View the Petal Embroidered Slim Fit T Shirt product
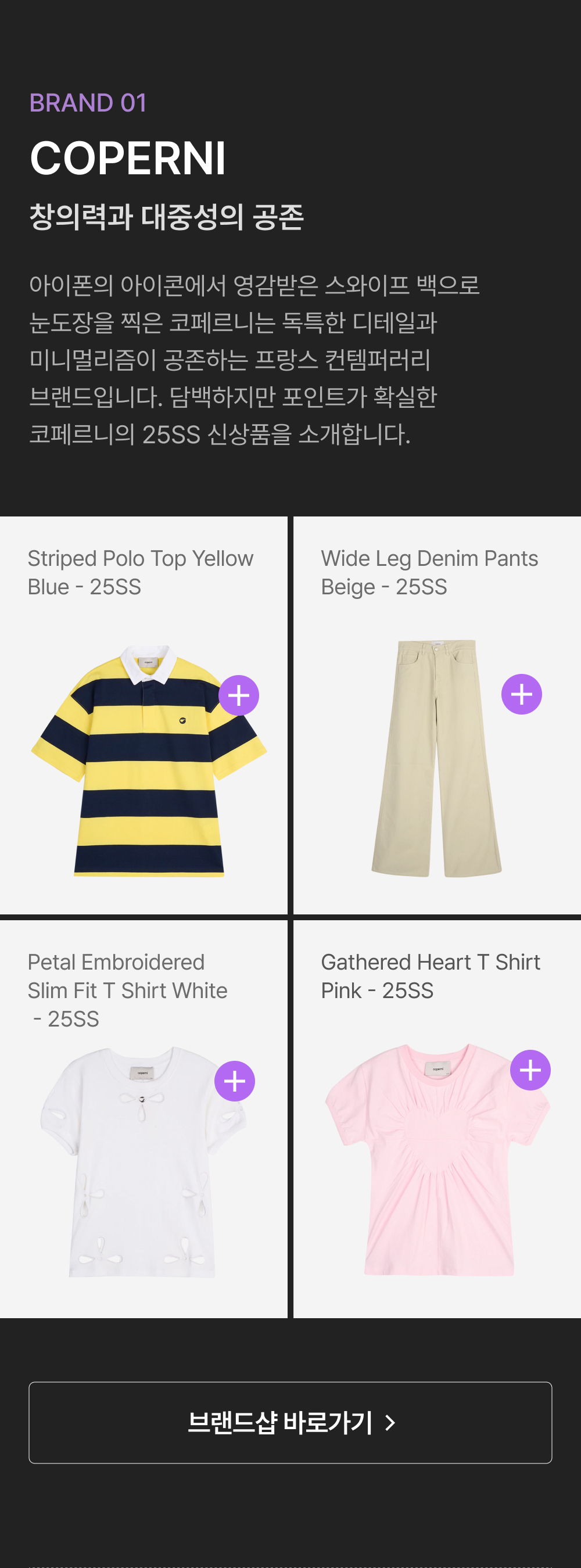 coord(144,1119)
